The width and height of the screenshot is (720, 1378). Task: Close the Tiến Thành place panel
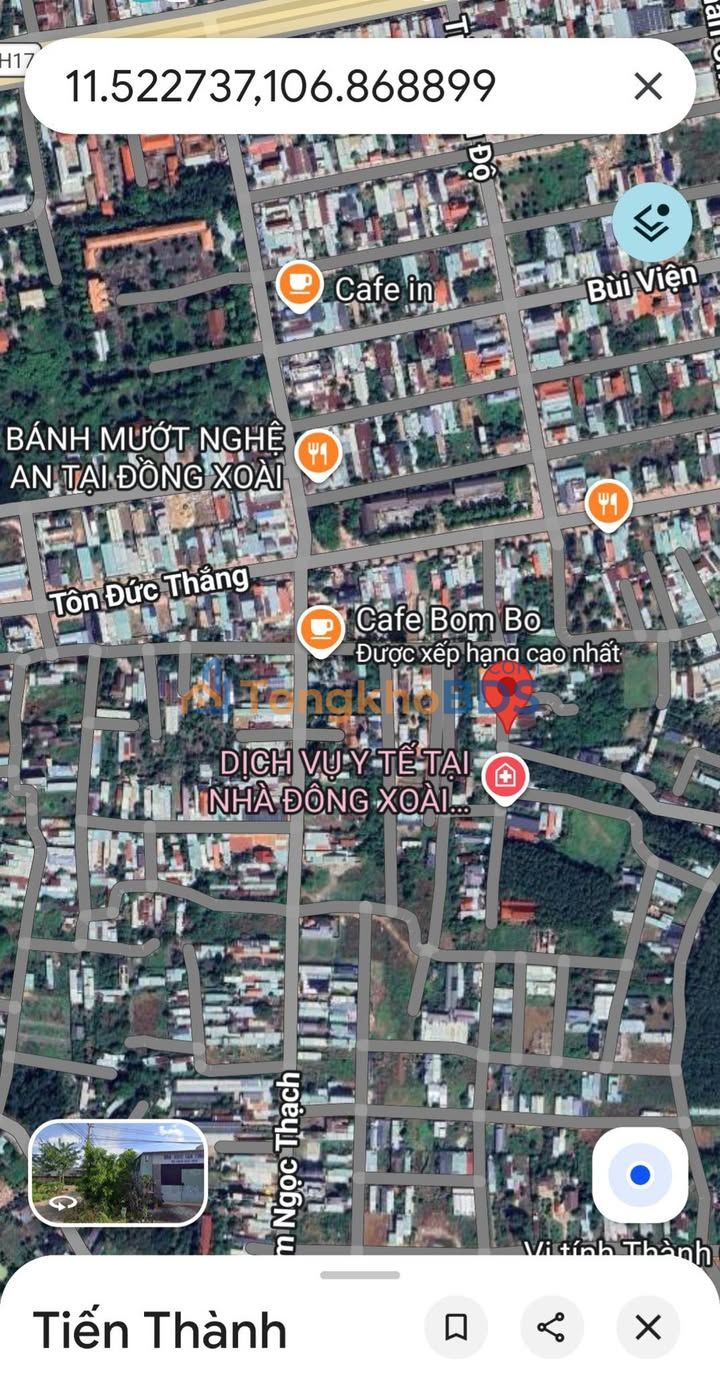click(x=648, y=1328)
